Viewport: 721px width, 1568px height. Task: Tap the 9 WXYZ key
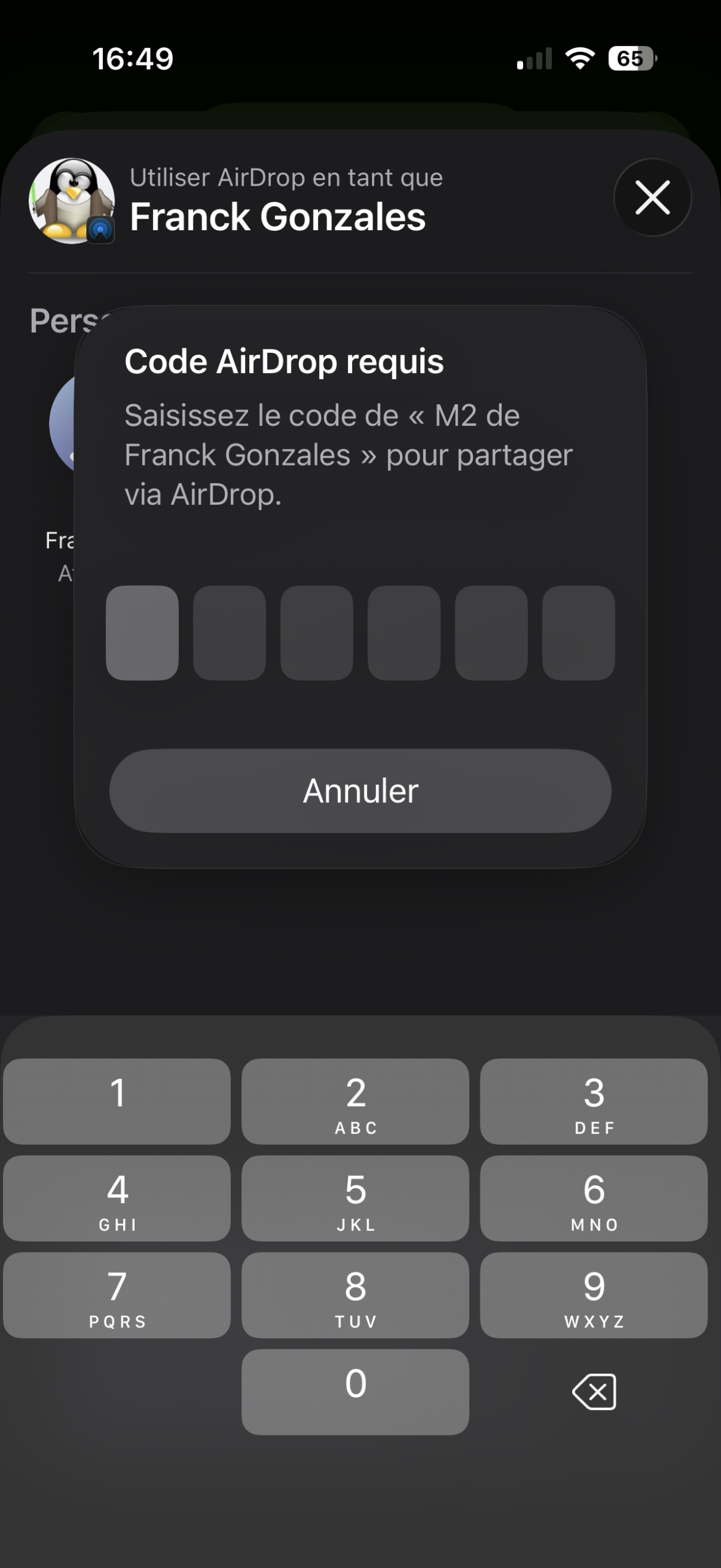pos(594,1295)
